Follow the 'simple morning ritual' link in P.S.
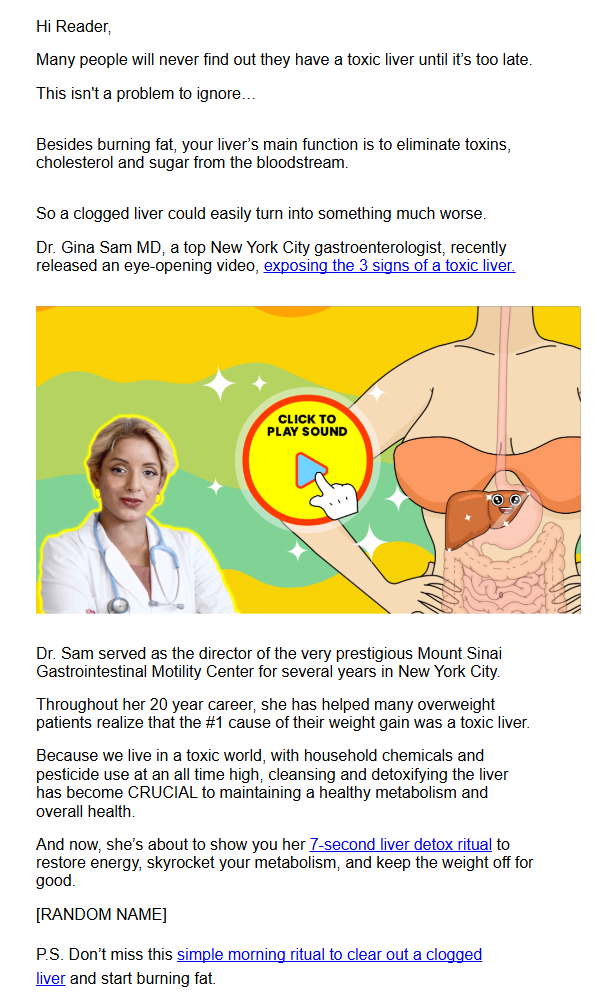The height and width of the screenshot is (997, 614). click(x=329, y=955)
